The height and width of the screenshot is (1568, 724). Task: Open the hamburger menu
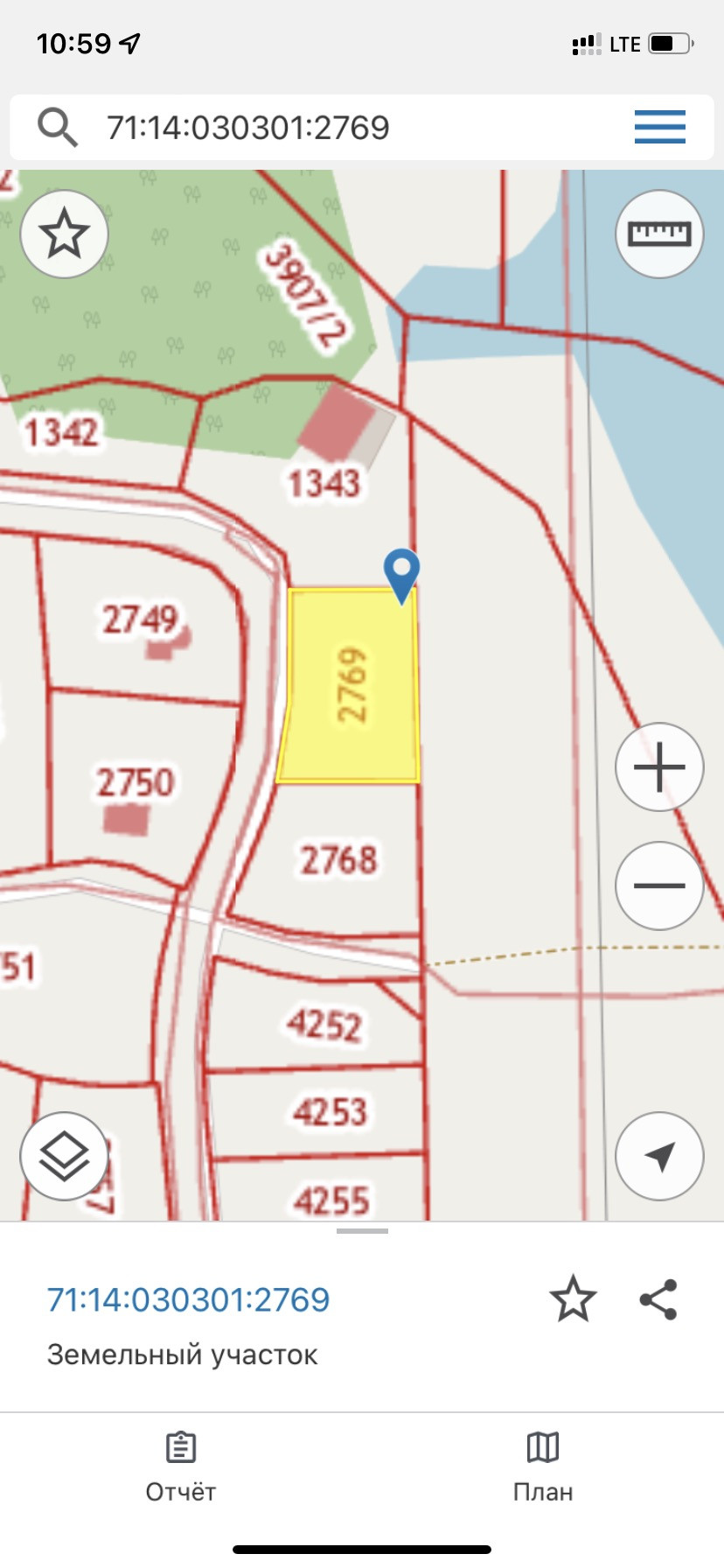click(x=659, y=128)
